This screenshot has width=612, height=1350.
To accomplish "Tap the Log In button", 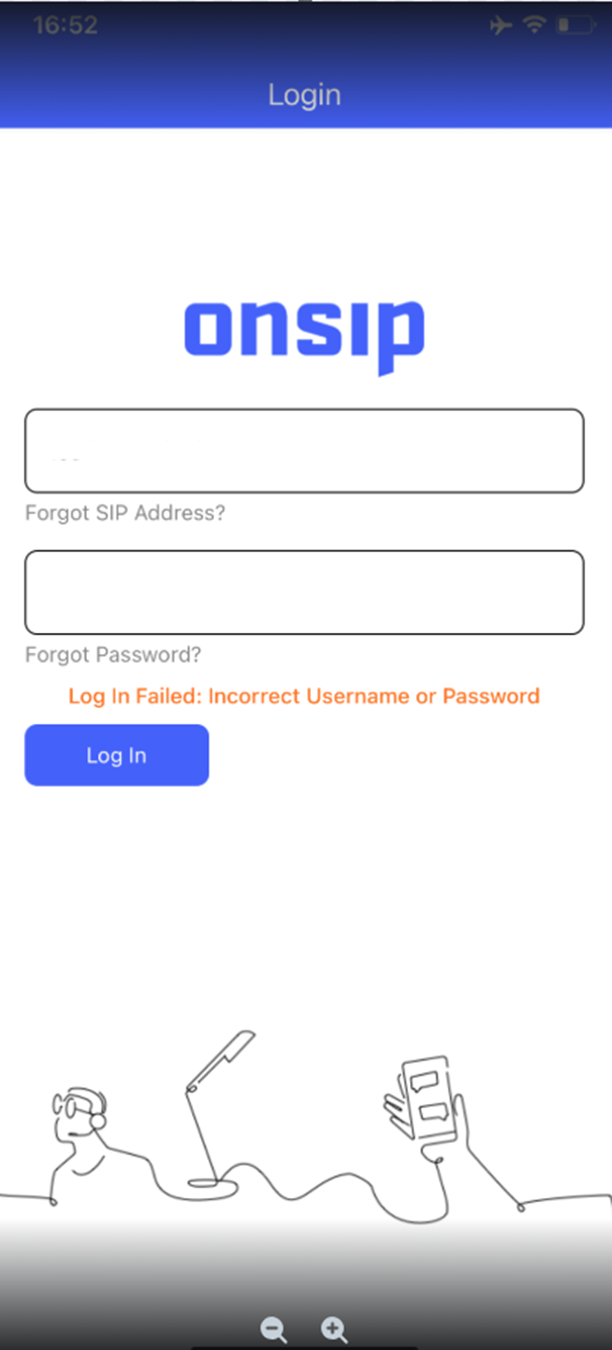I will point(117,755).
